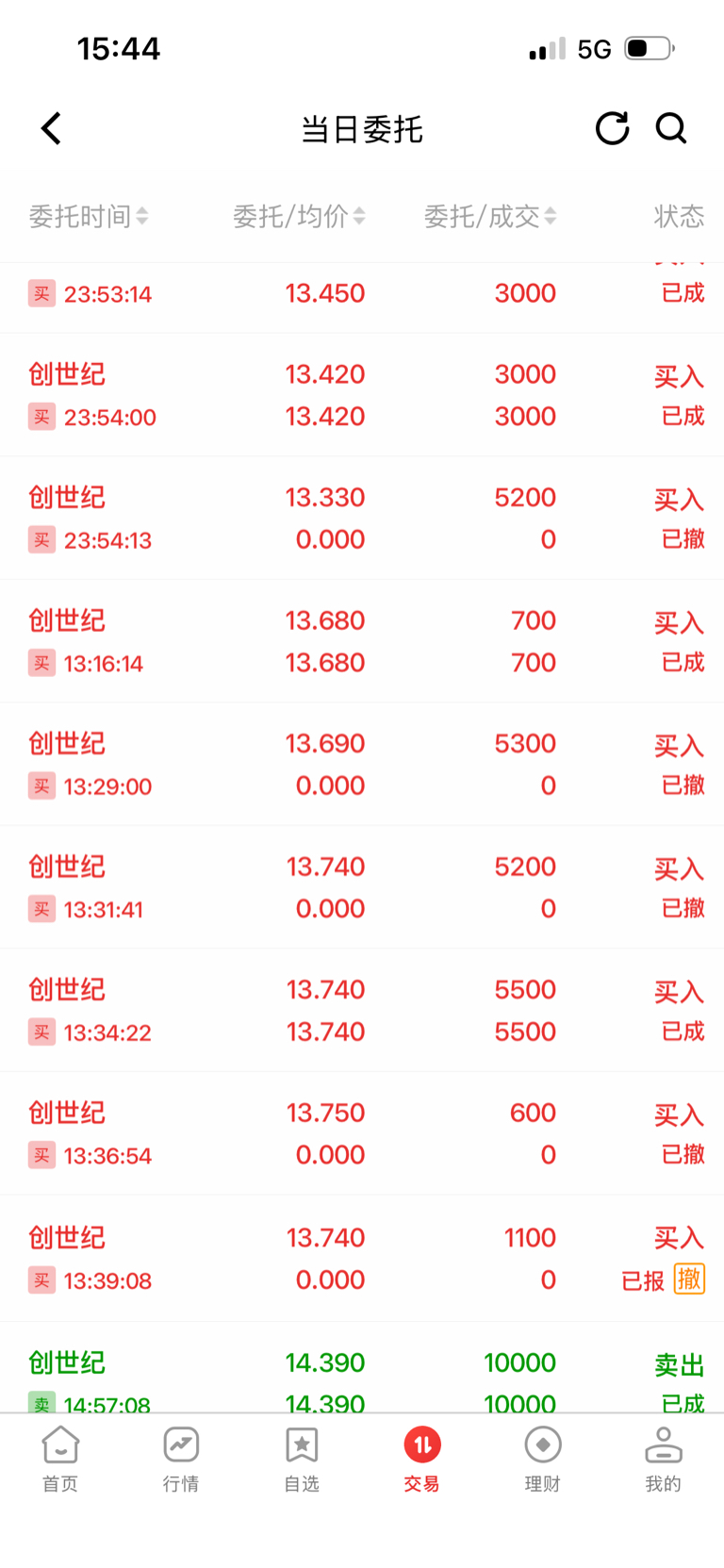
Task: Switch to the 行情 tab
Action: (x=181, y=1460)
